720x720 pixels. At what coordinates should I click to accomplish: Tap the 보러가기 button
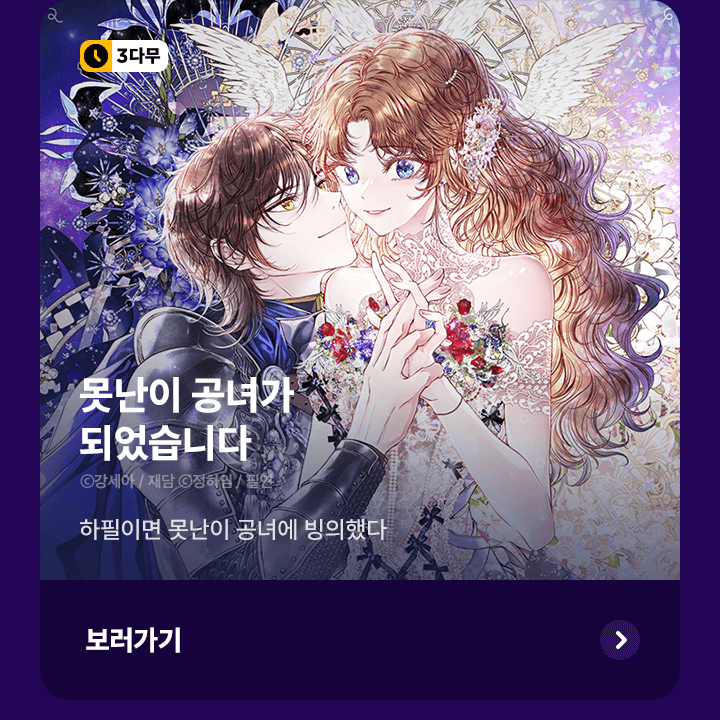[x=134, y=640]
